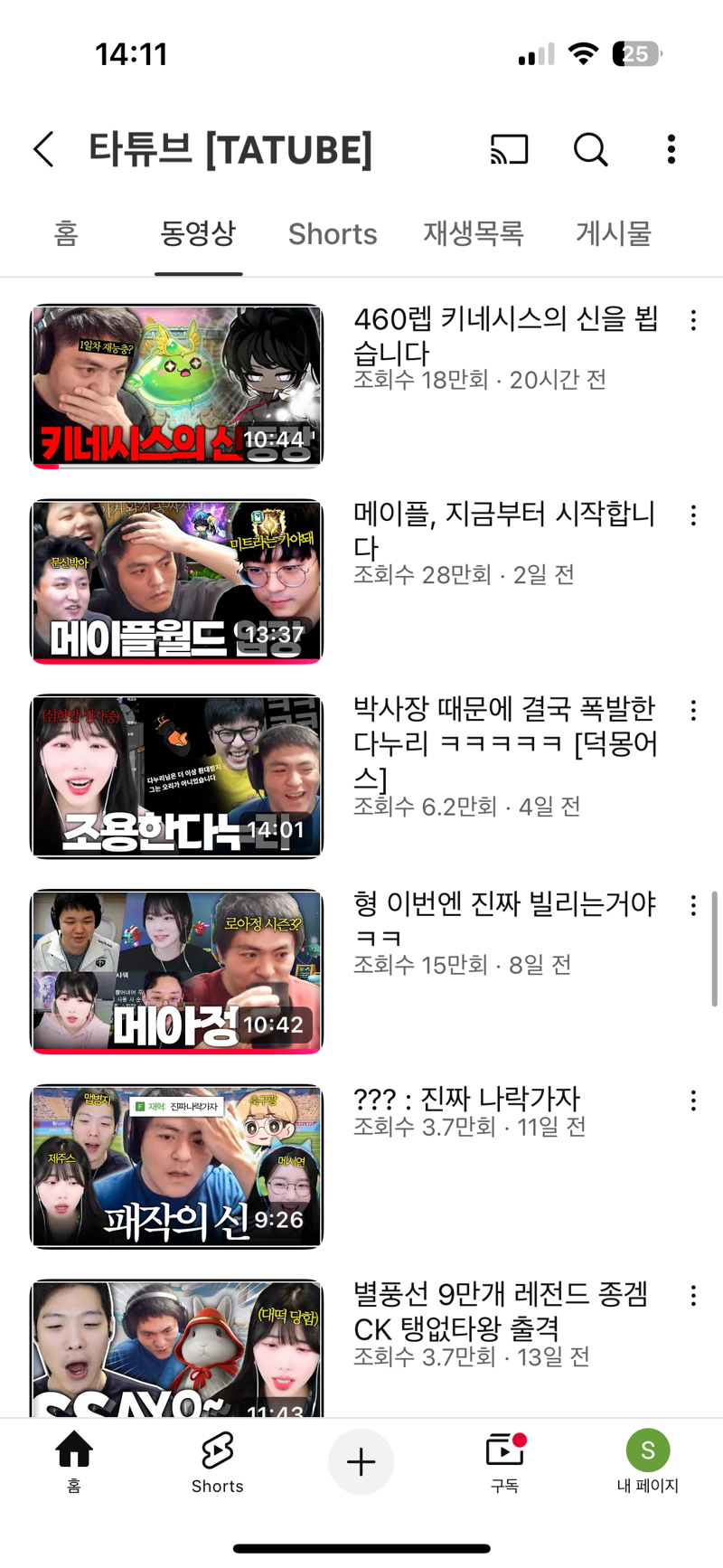Open the cast to device icon
Screen dimensions: 723x1568
point(510,149)
